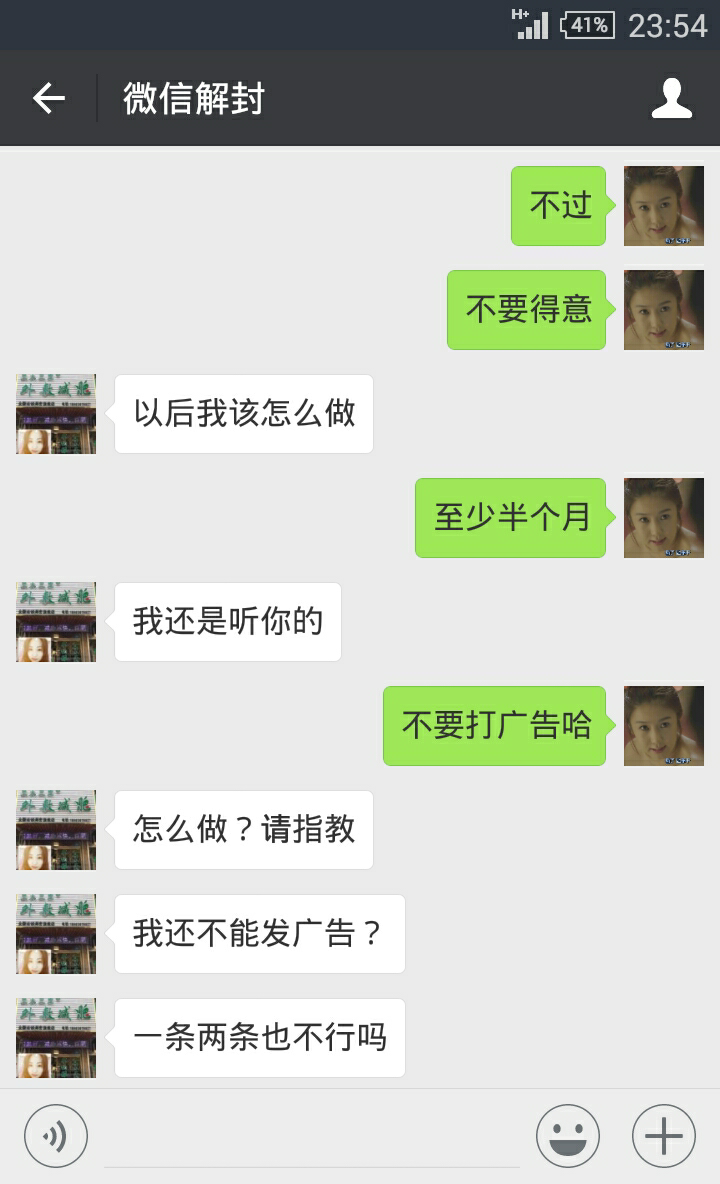Open chat info via the profile icon
The image size is (720, 1184).
(672, 98)
